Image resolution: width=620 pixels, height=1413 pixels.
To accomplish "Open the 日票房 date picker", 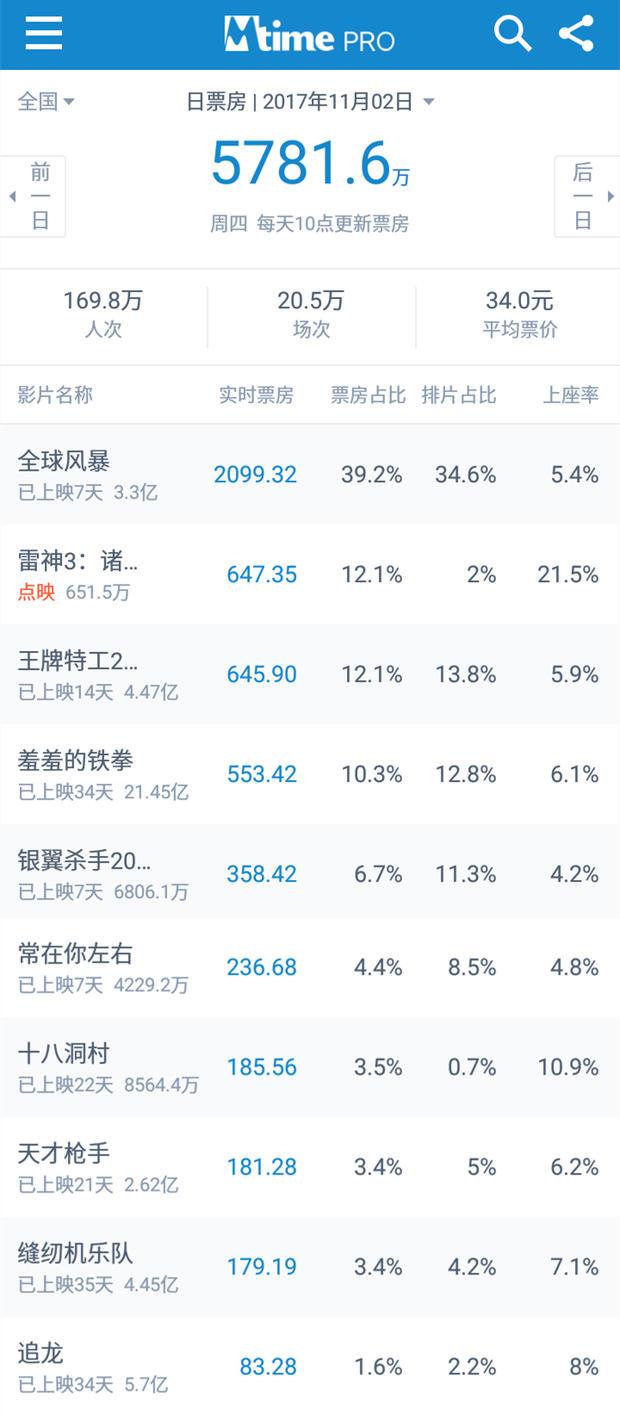I will point(310,101).
